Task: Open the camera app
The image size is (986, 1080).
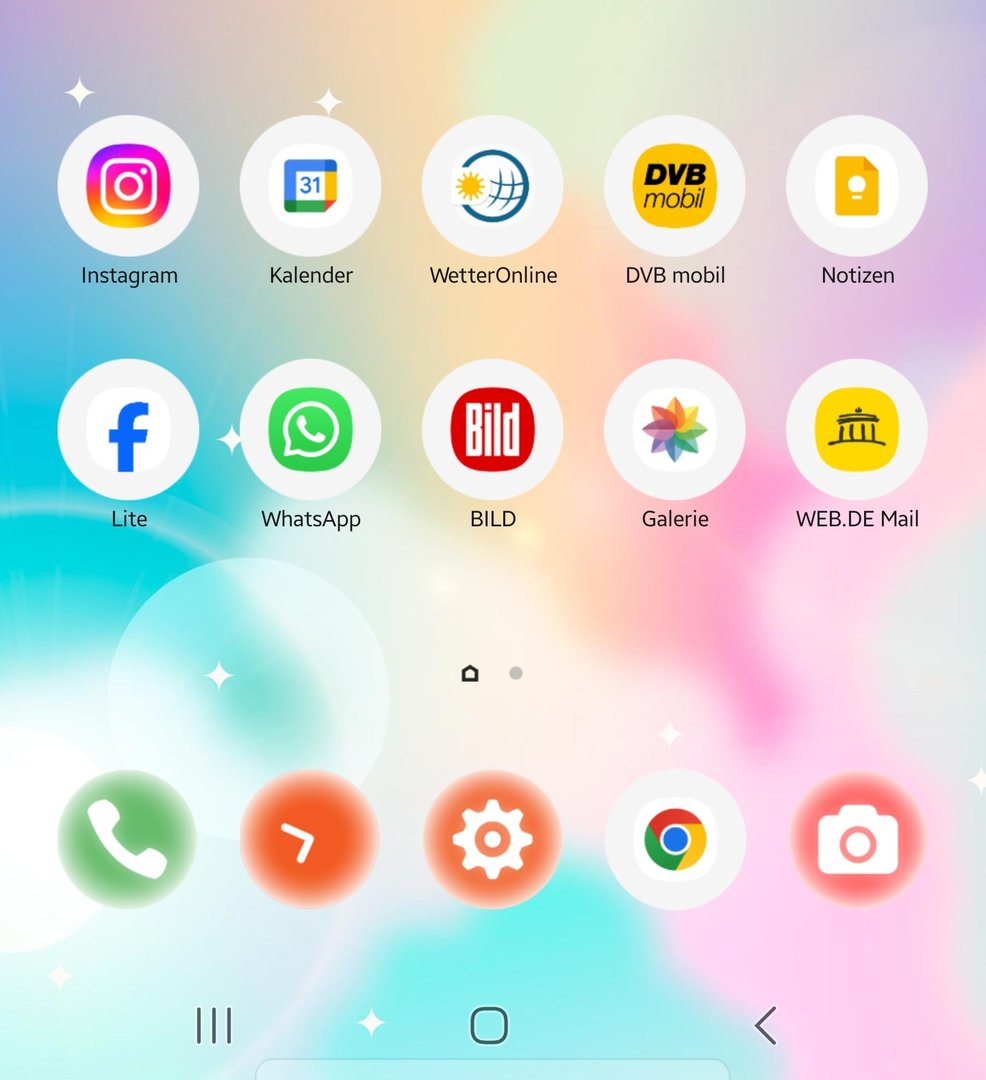Action: [x=857, y=840]
